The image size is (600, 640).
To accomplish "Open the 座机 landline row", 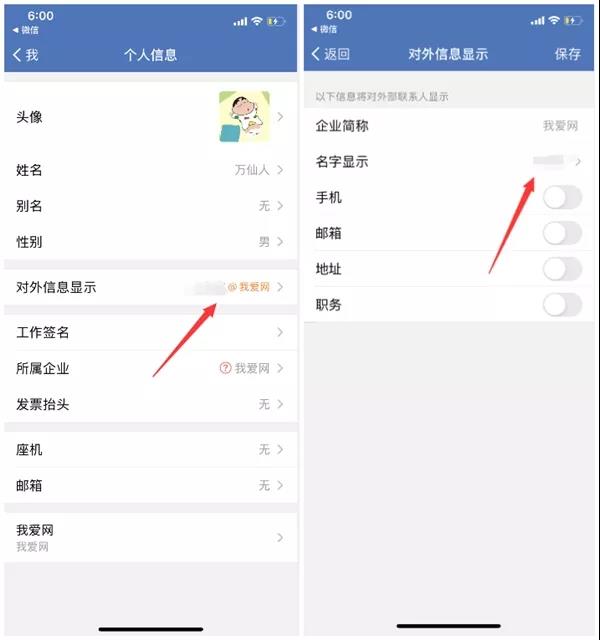I will 150,450.
